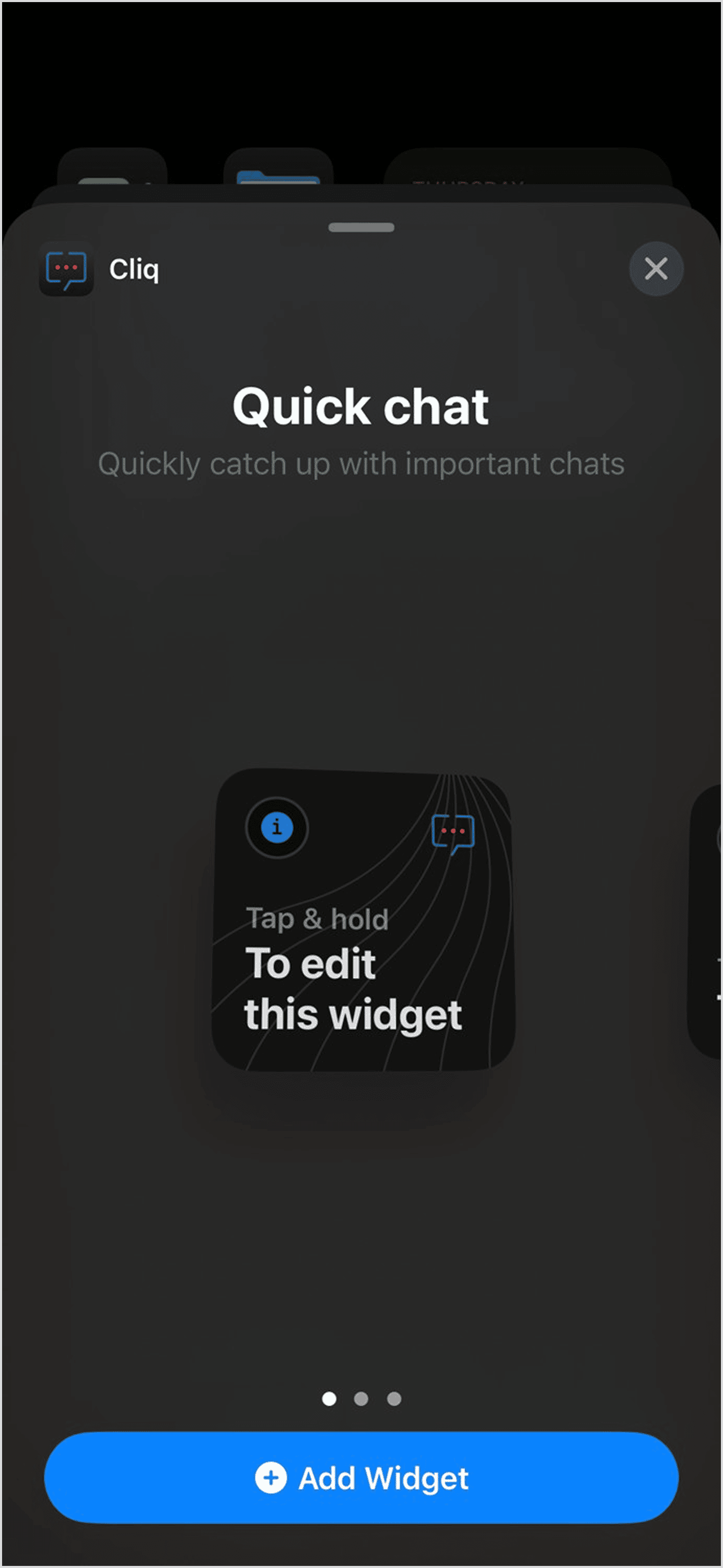The width and height of the screenshot is (723, 1568).
Task: Jump to the second widget page dot
Action: (x=361, y=1399)
